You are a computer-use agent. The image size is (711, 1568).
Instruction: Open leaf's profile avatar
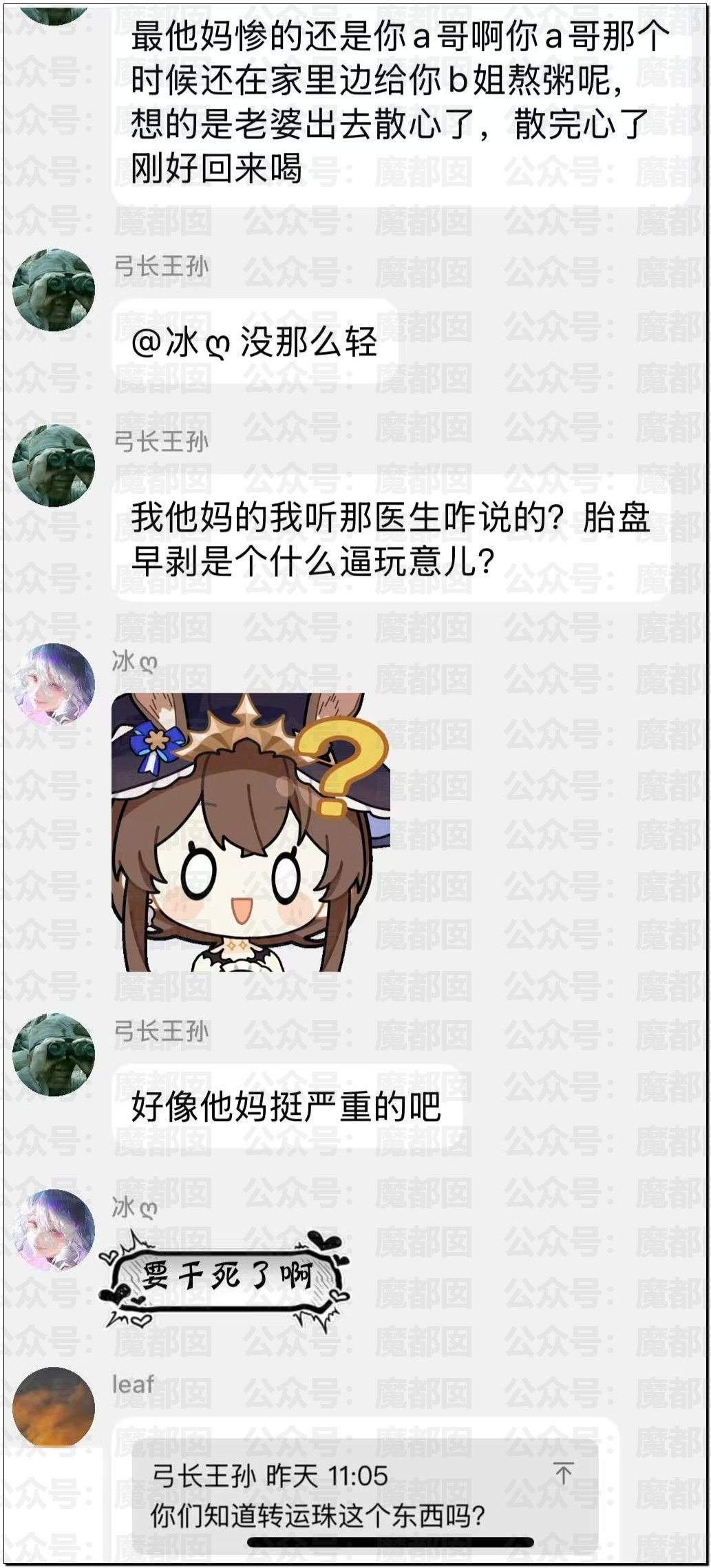click(x=54, y=1406)
